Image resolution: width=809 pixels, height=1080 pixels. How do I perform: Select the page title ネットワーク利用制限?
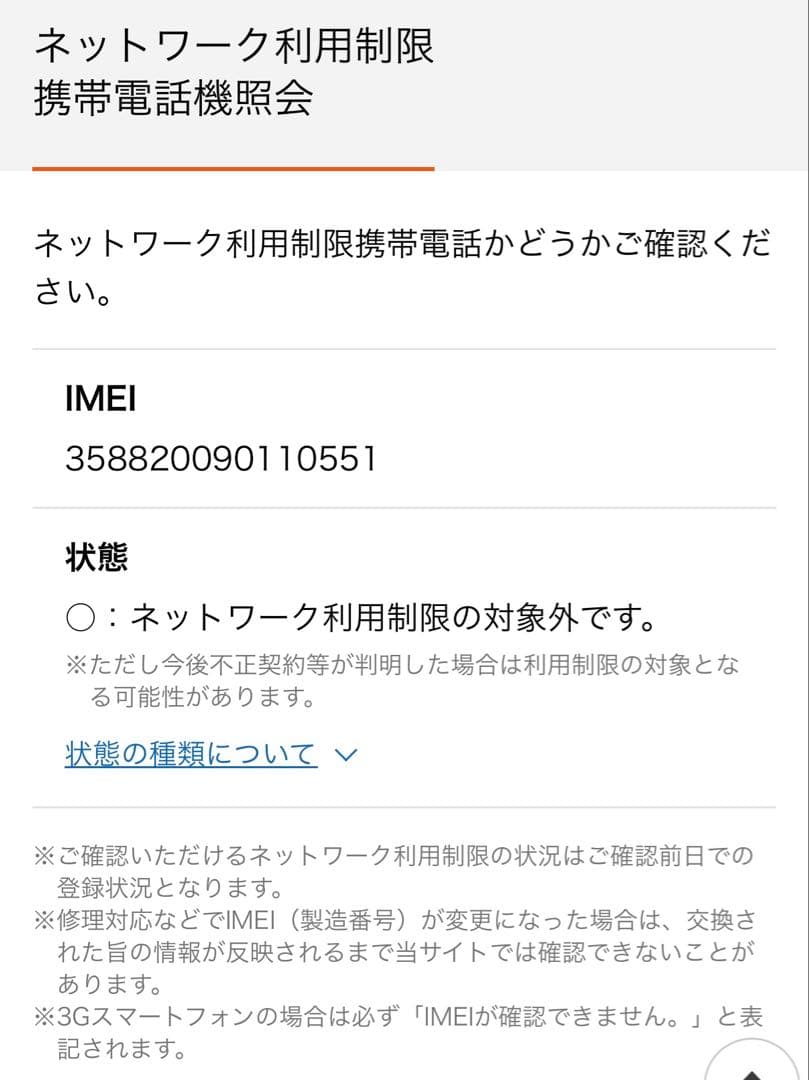click(235, 45)
